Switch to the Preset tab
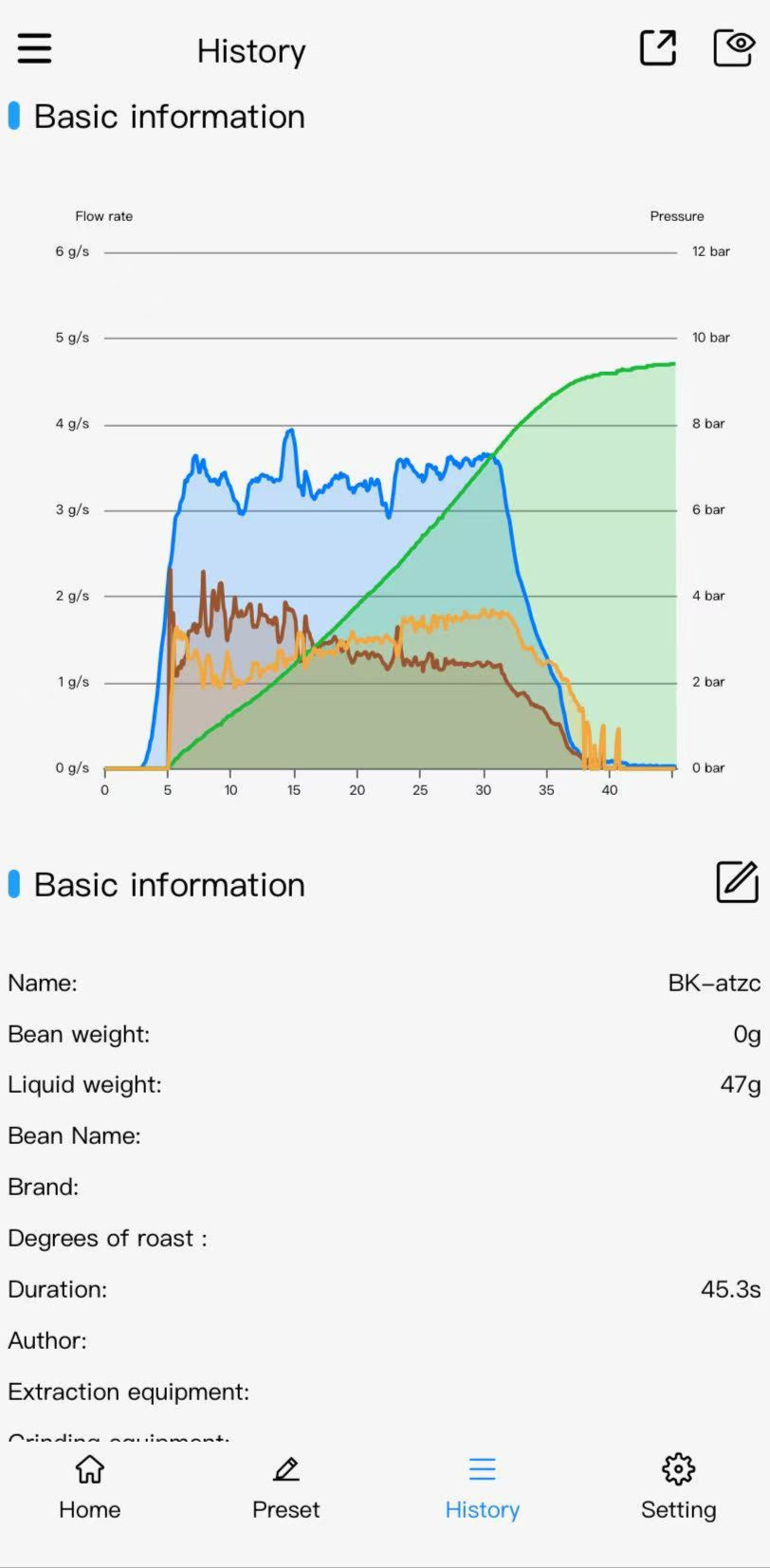The image size is (770, 1568). 285,1487
